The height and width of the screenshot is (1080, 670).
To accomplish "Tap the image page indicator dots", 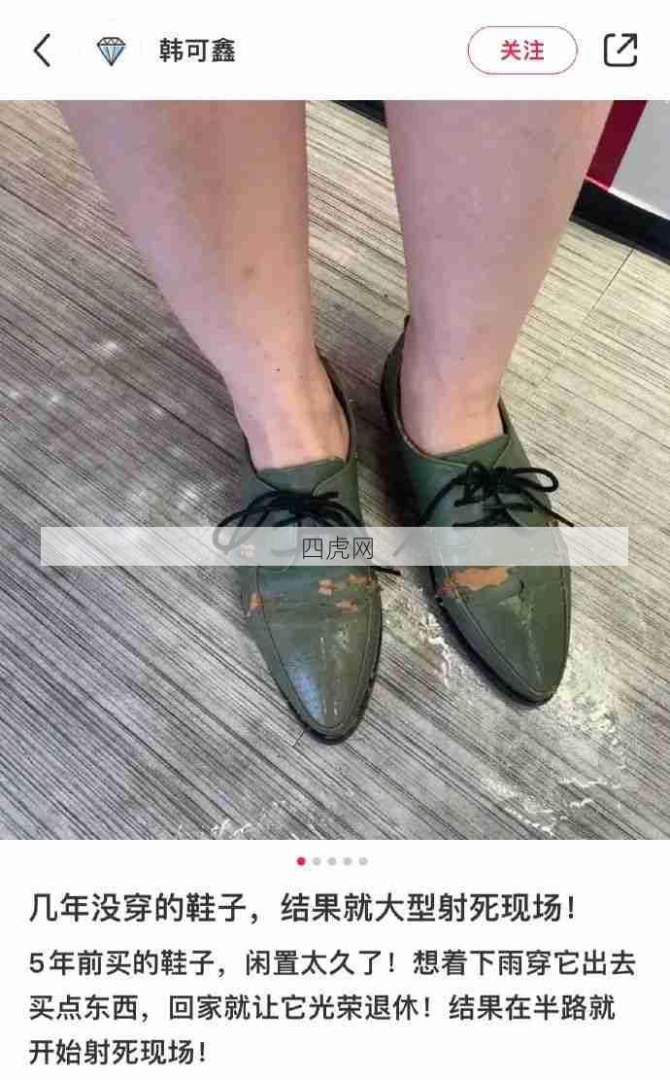I will pyautogui.click(x=332, y=861).
